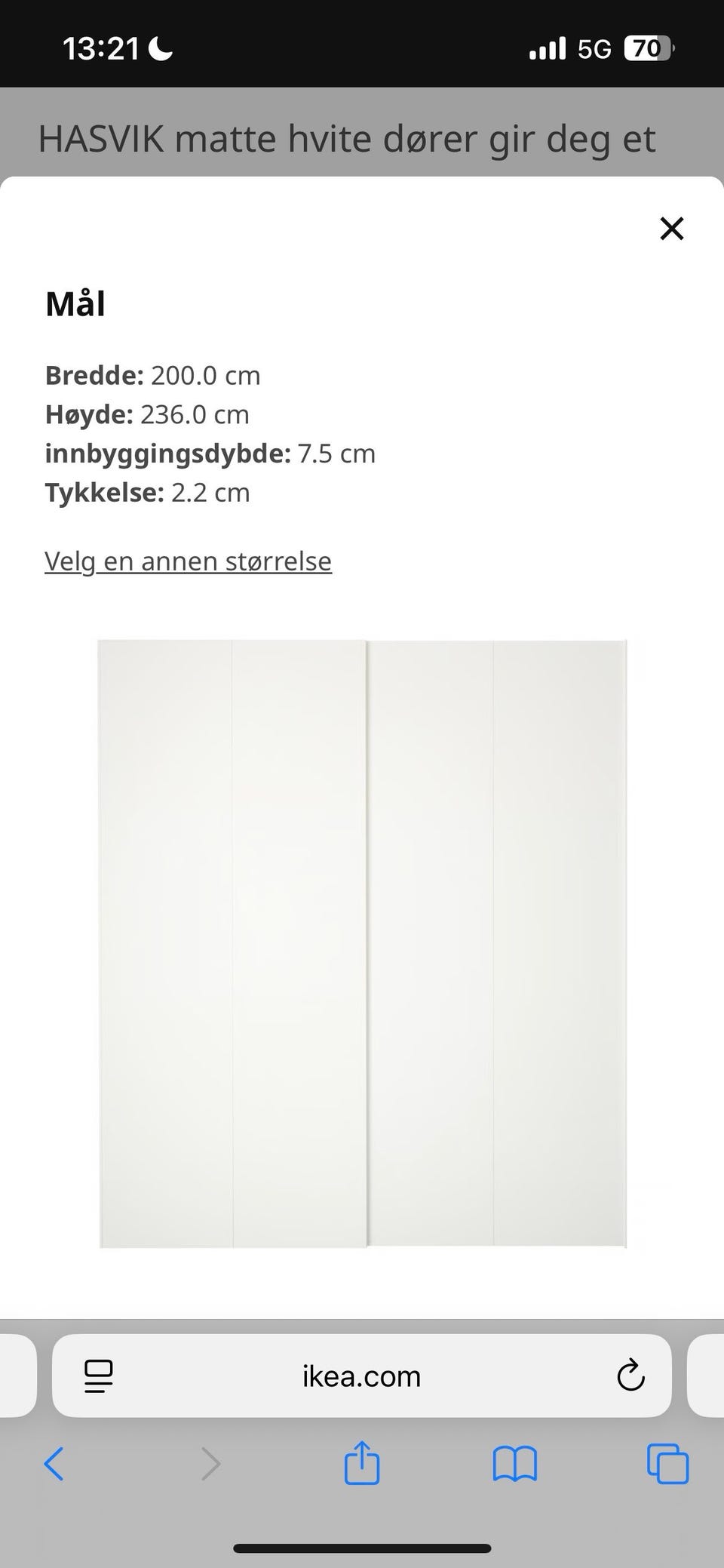Open 'Velg en annen størrelse' size options
724x1568 pixels.
[x=187, y=561]
